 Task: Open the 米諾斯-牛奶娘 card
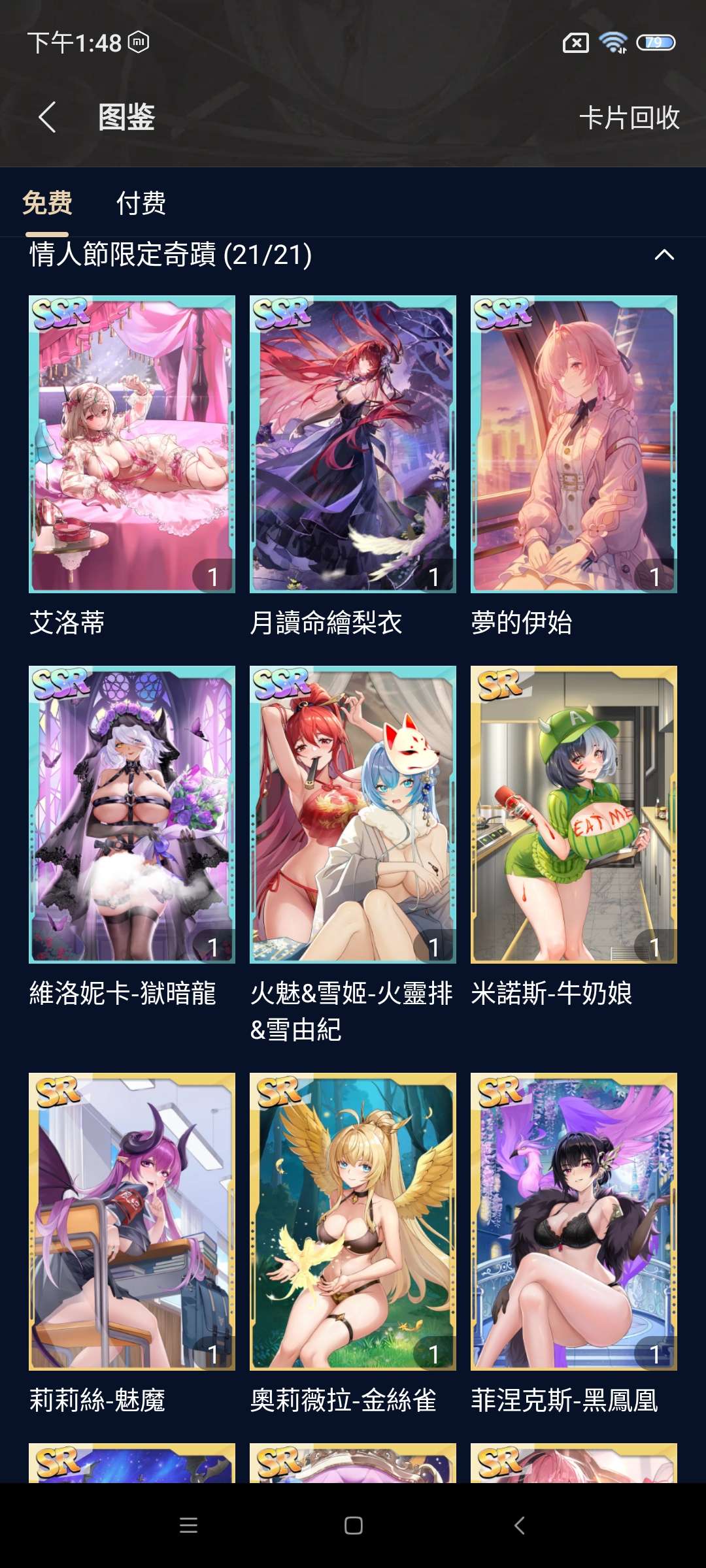click(x=574, y=815)
